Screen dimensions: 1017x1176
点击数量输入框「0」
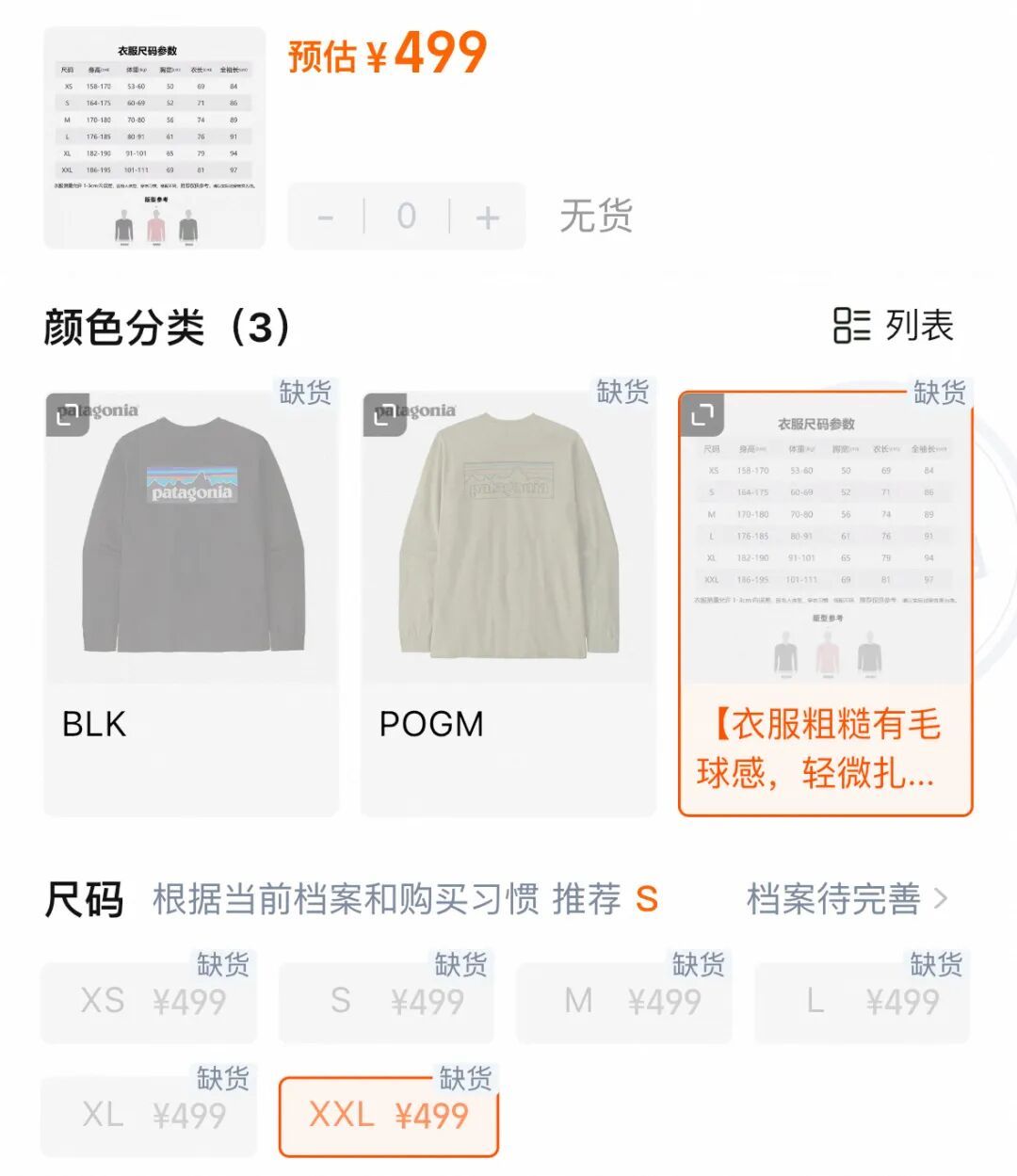pos(407,217)
